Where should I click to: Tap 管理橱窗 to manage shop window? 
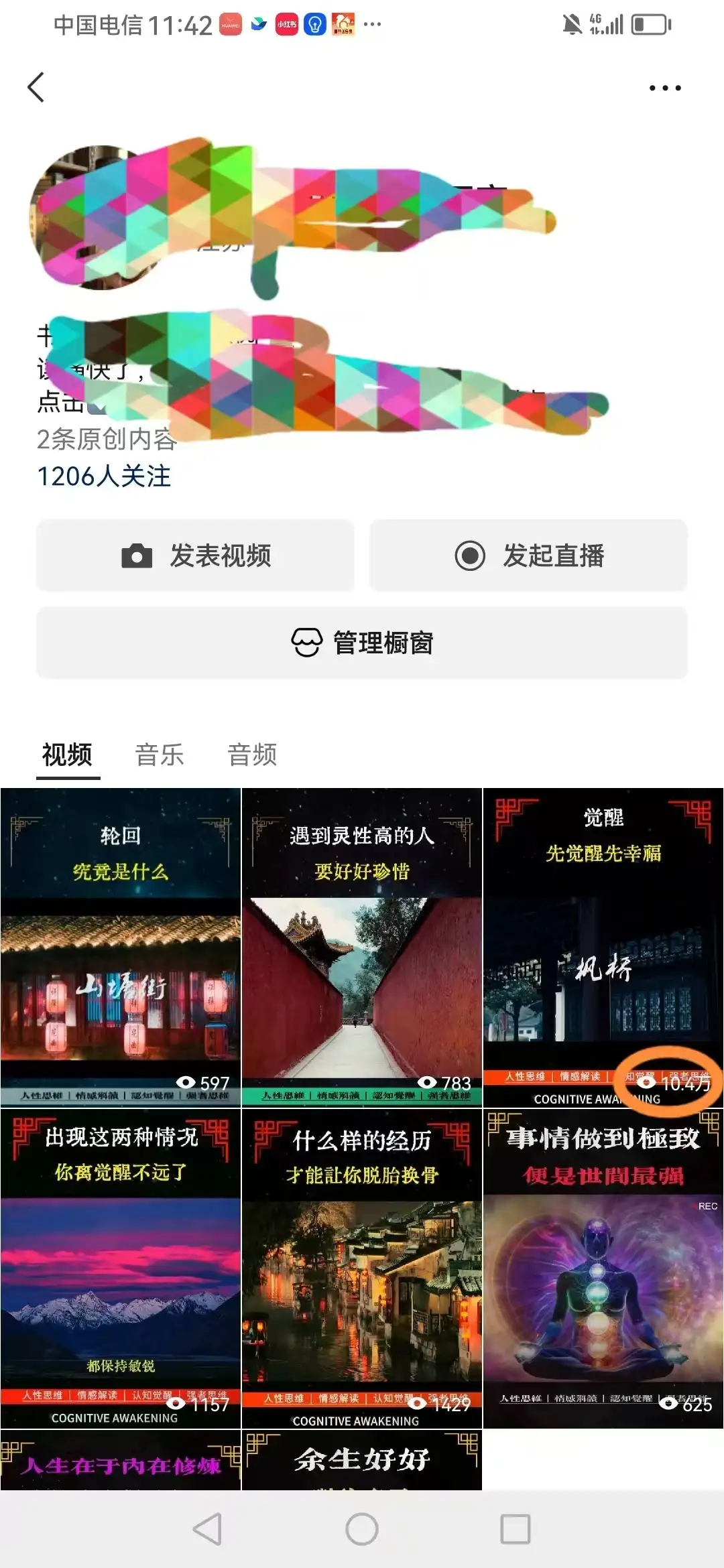(x=362, y=643)
